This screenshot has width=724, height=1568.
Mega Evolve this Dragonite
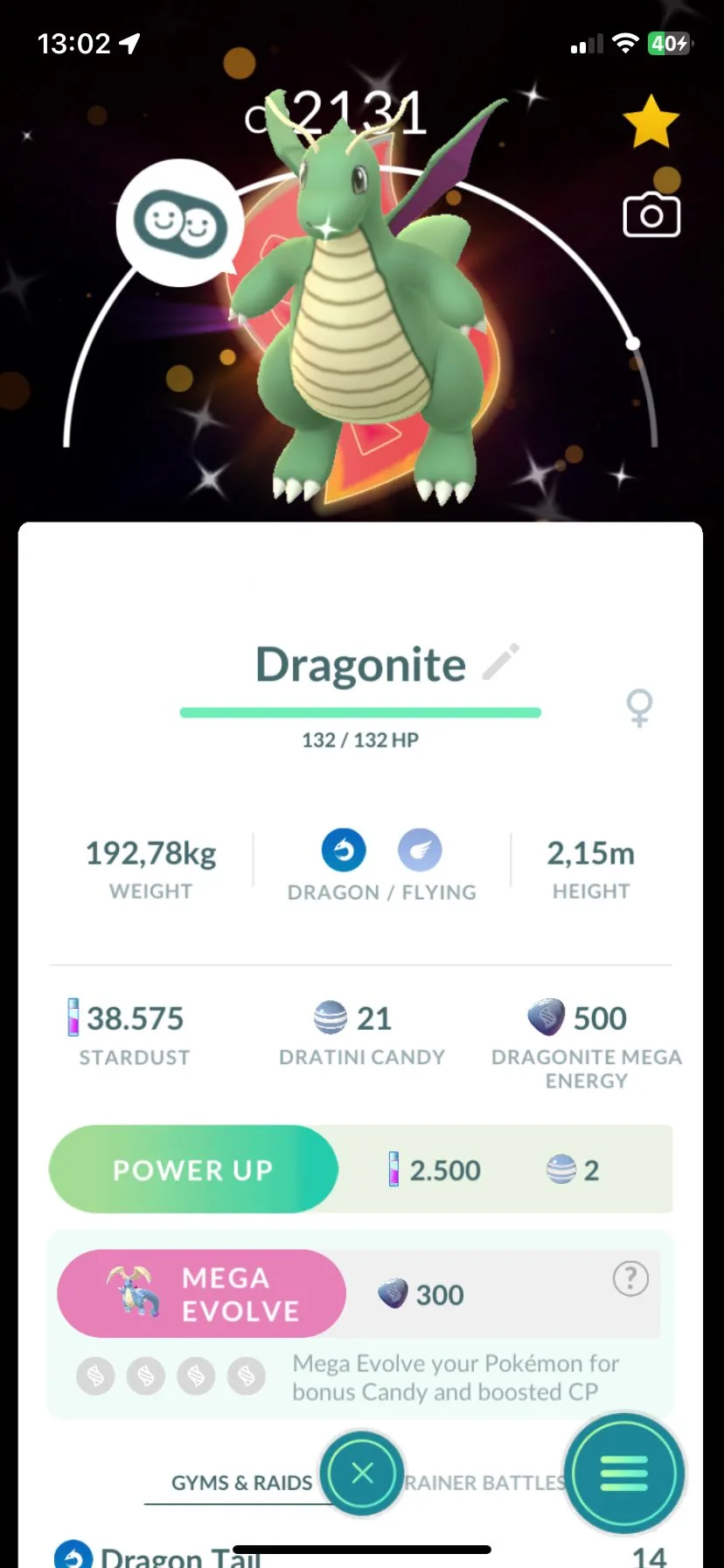pyautogui.click(x=202, y=1294)
